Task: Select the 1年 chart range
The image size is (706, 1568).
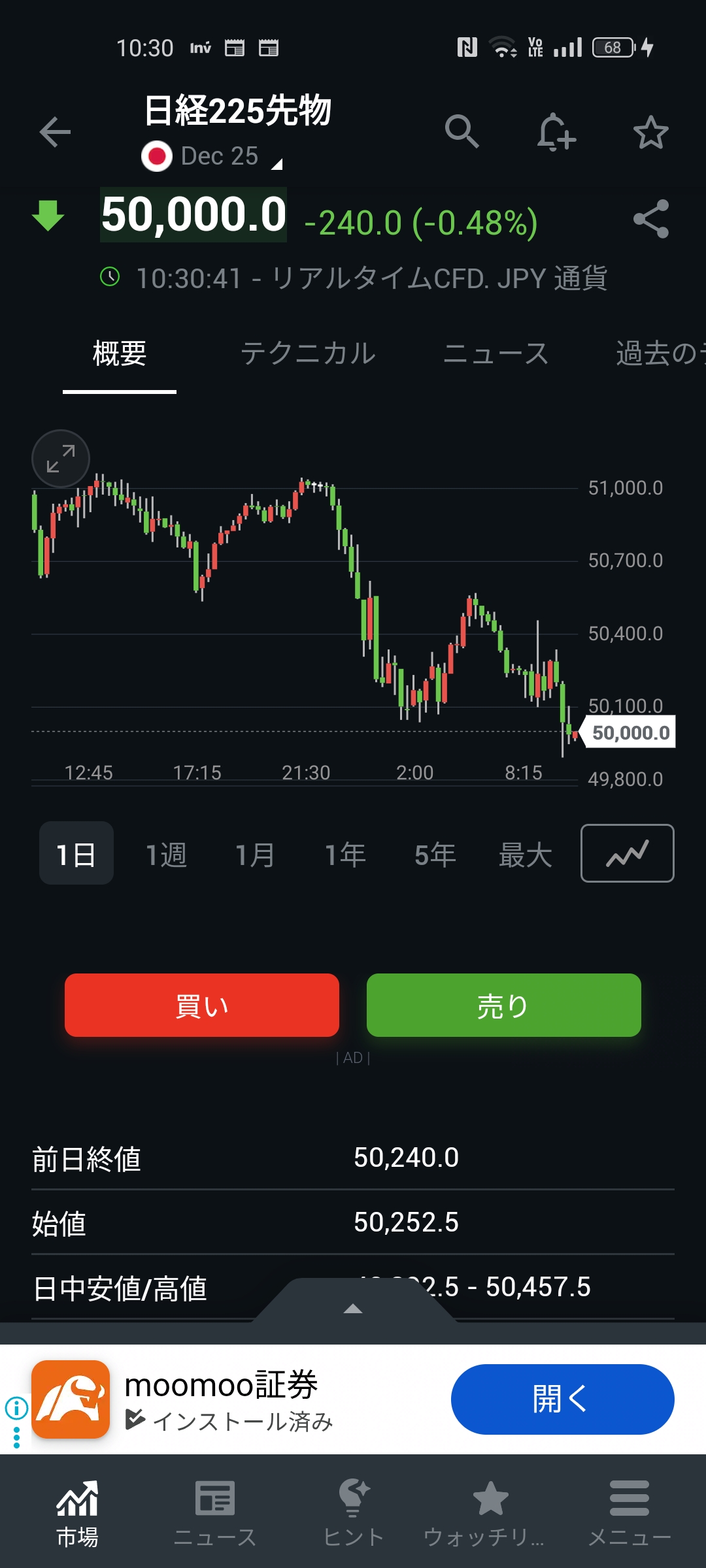Action: click(x=345, y=855)
